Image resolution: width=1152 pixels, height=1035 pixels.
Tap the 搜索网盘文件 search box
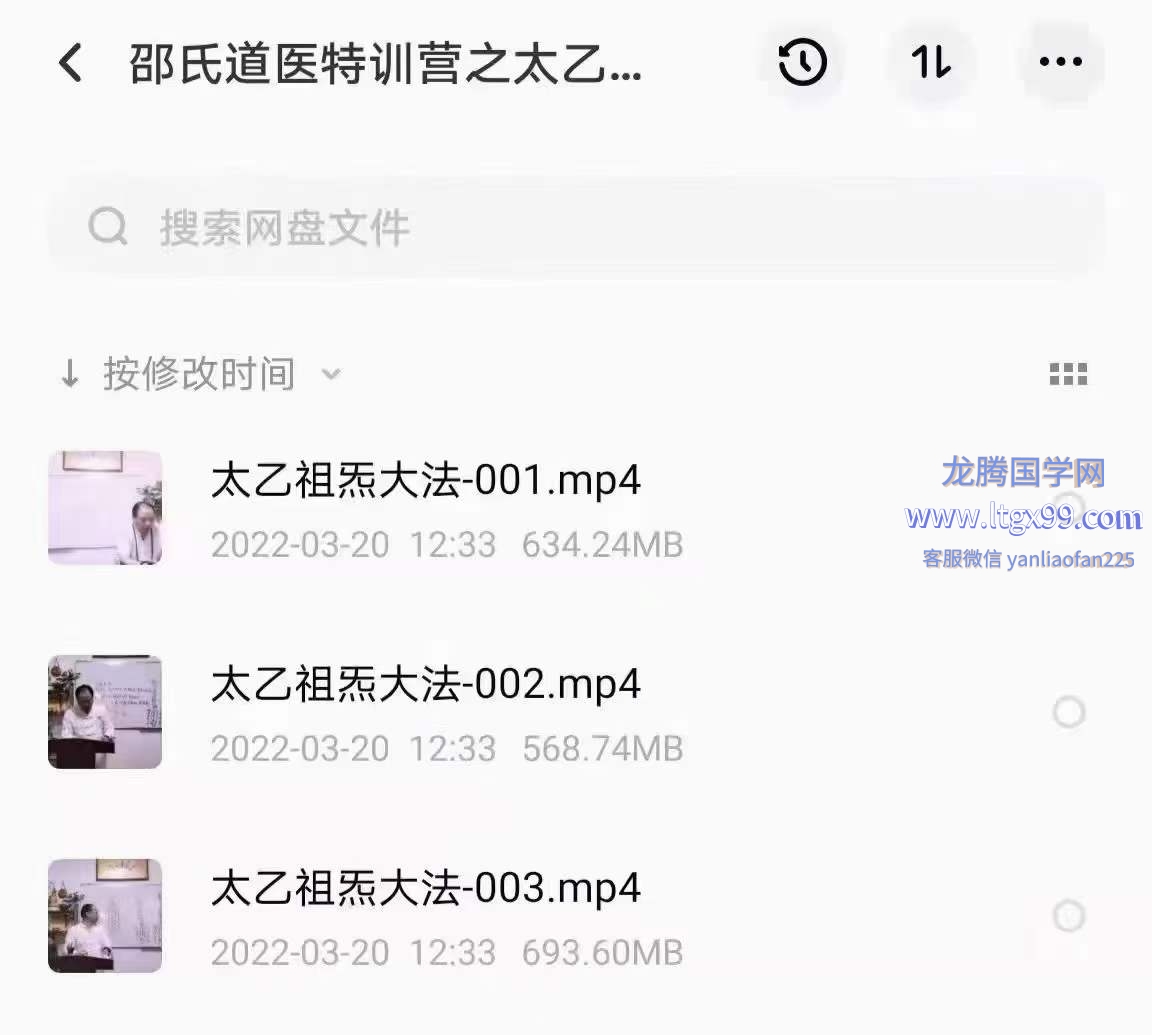576,227
